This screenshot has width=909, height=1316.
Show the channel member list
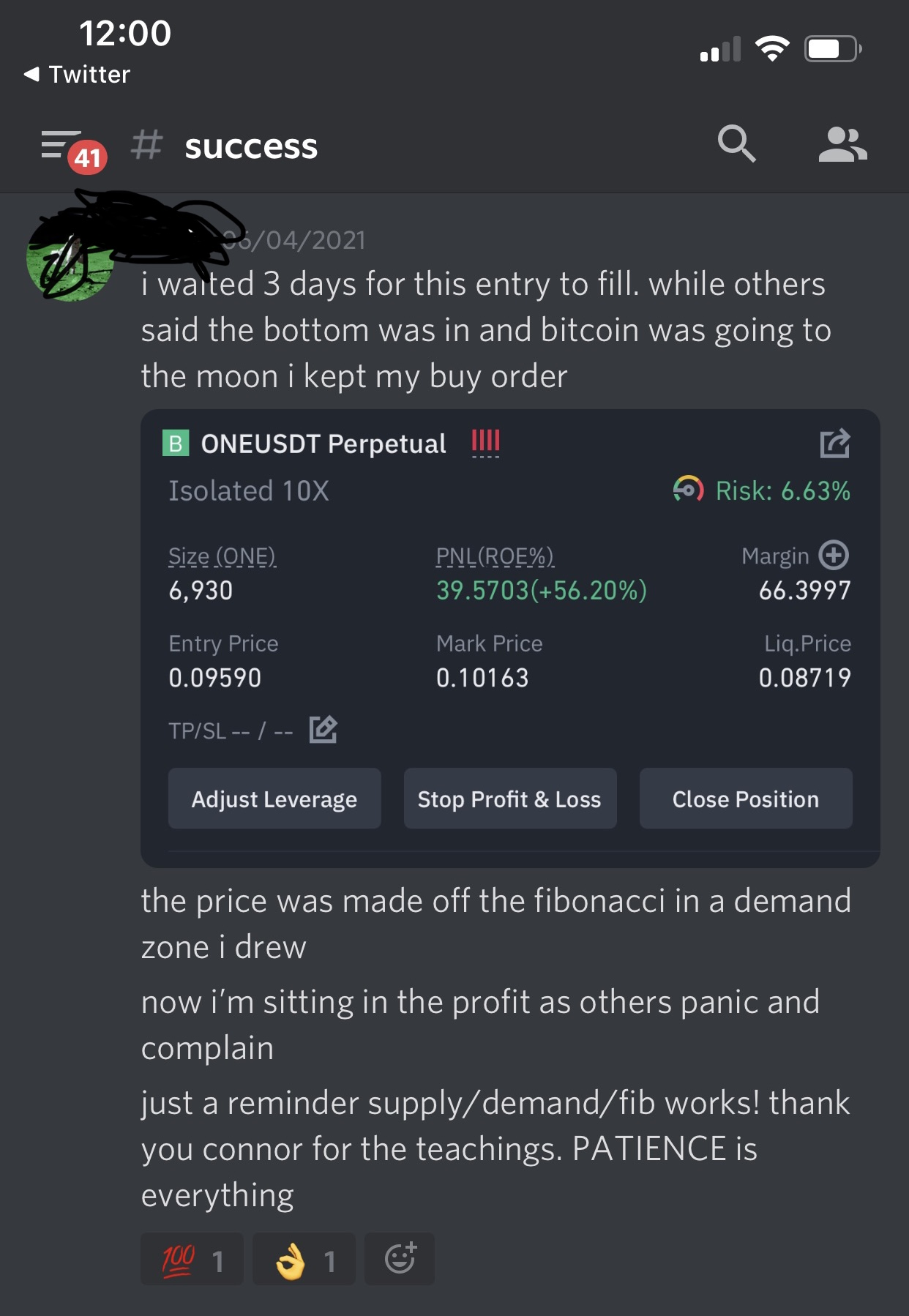(x=842, y=144)
